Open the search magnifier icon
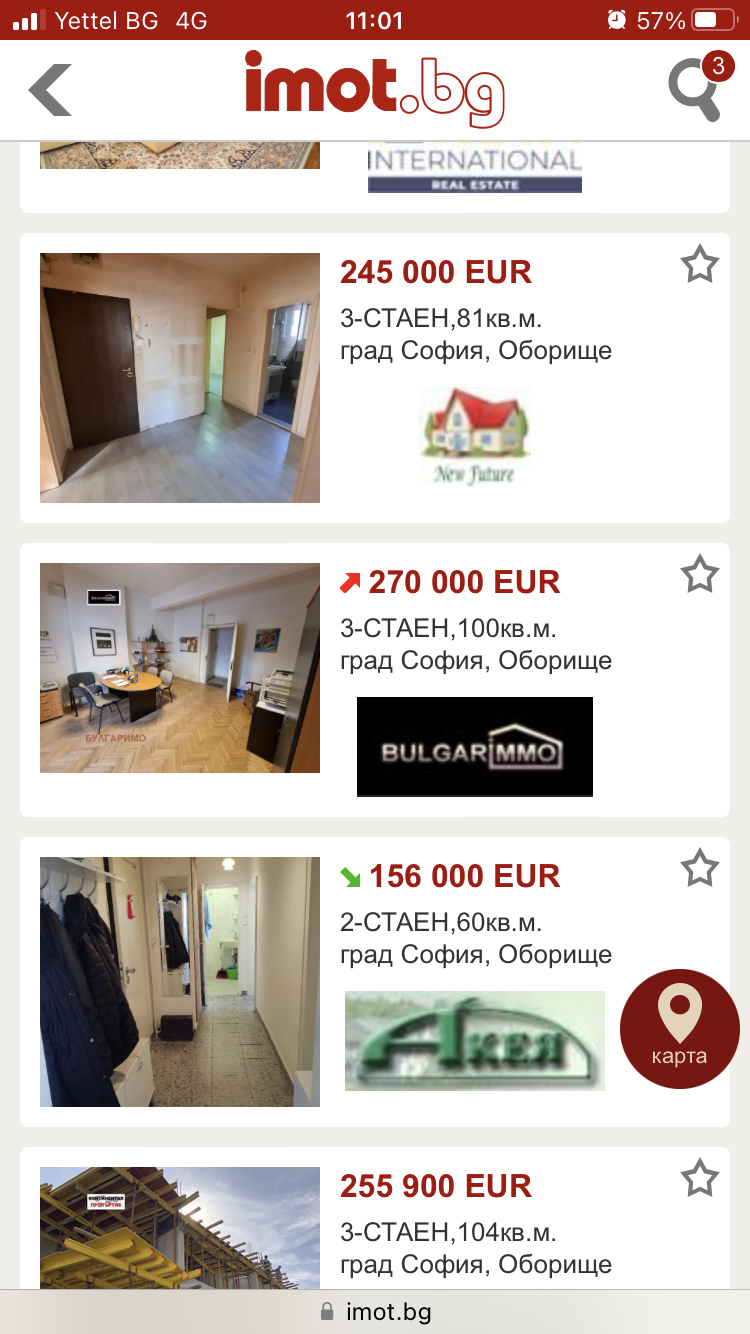This screenshot has height=1334, width=750. click(x=694, y=92)
